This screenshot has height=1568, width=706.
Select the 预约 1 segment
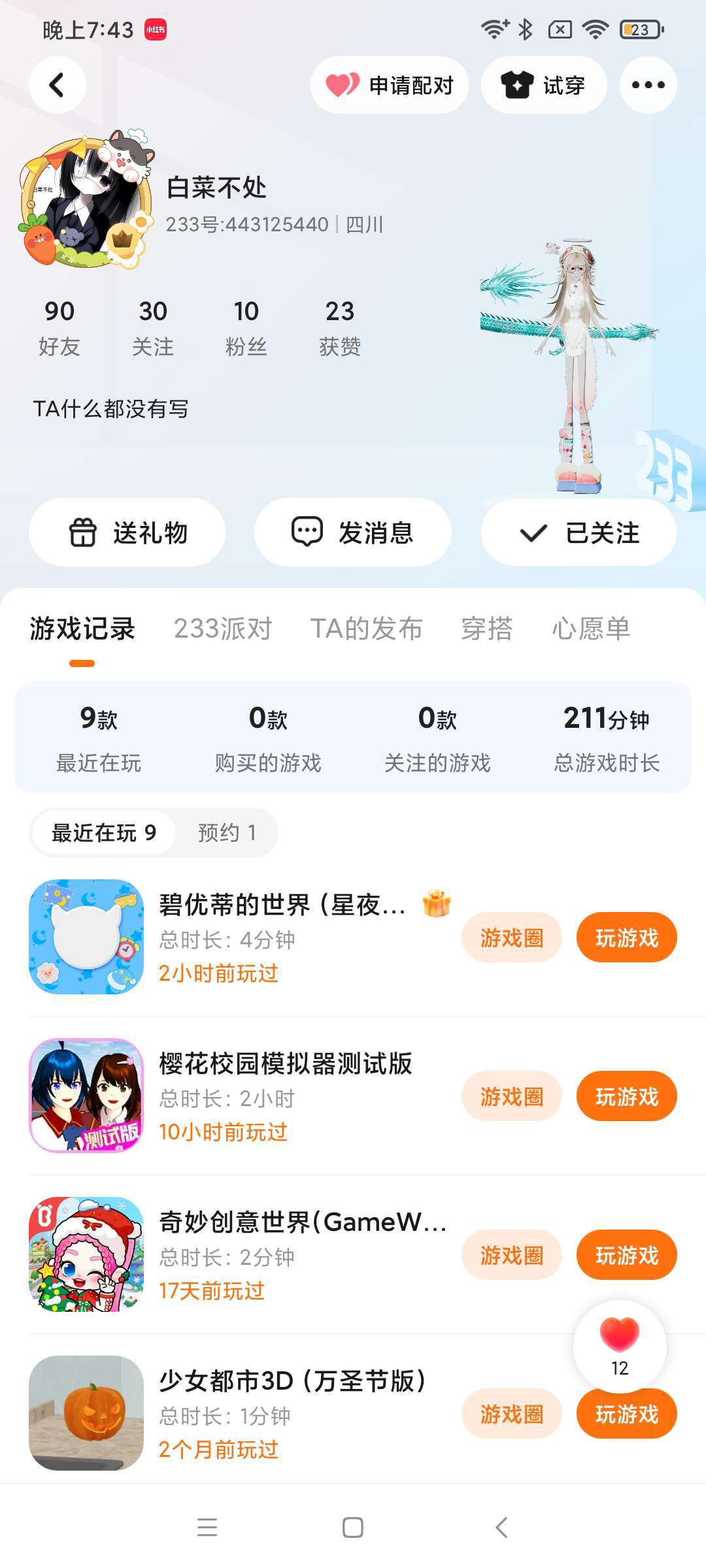click(x=227, y=832)
